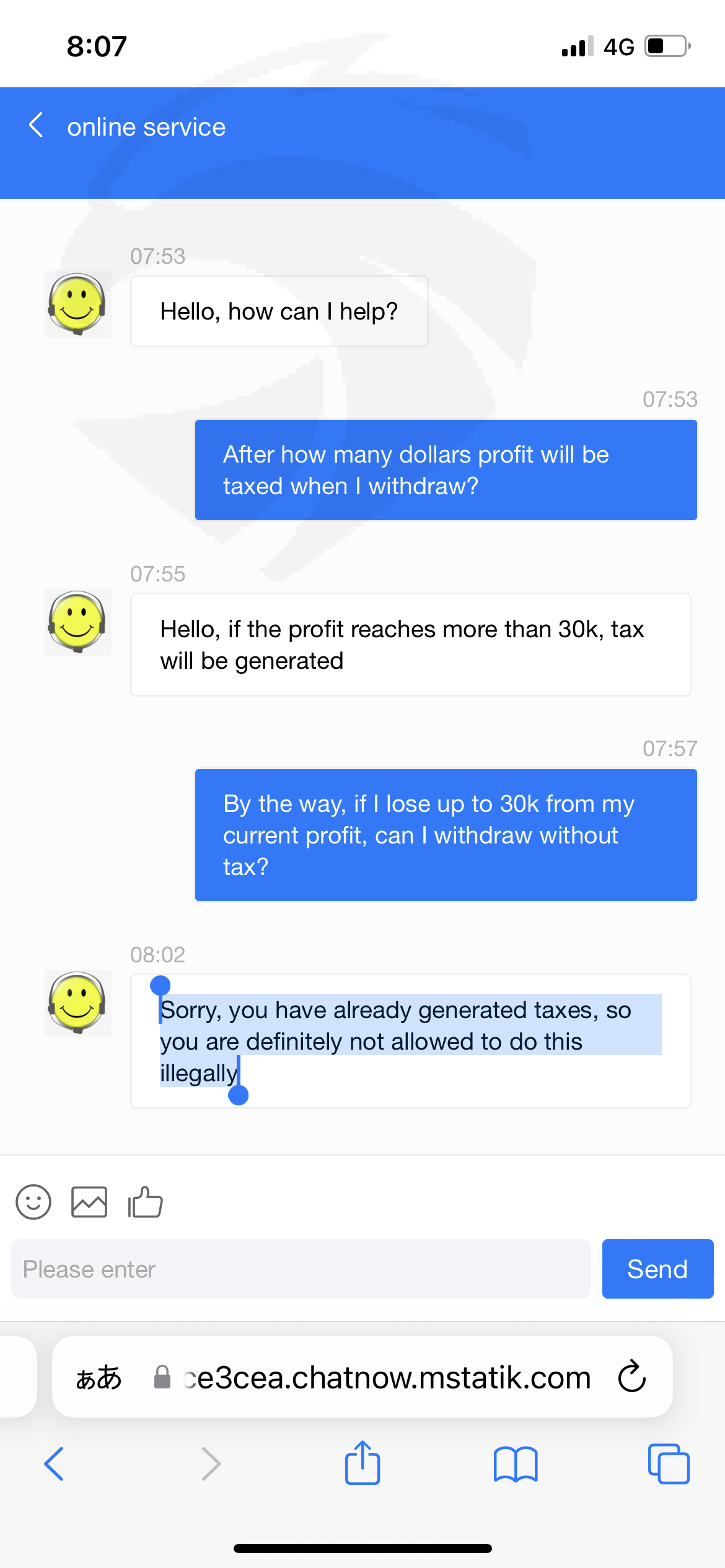Show open Safari tabs
The width and height of the screenshot is (725, 1568).
[669, 1464]
